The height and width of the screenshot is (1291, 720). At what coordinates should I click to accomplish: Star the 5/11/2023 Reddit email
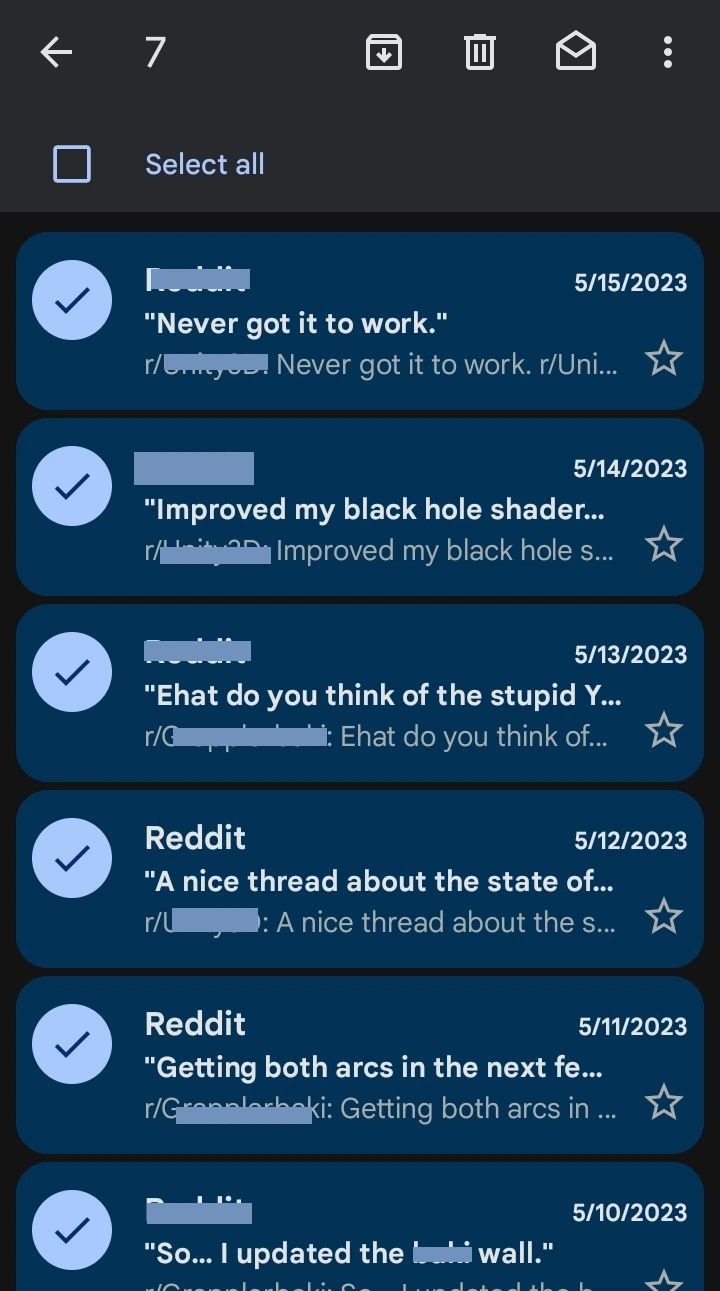pos(664,1102)
